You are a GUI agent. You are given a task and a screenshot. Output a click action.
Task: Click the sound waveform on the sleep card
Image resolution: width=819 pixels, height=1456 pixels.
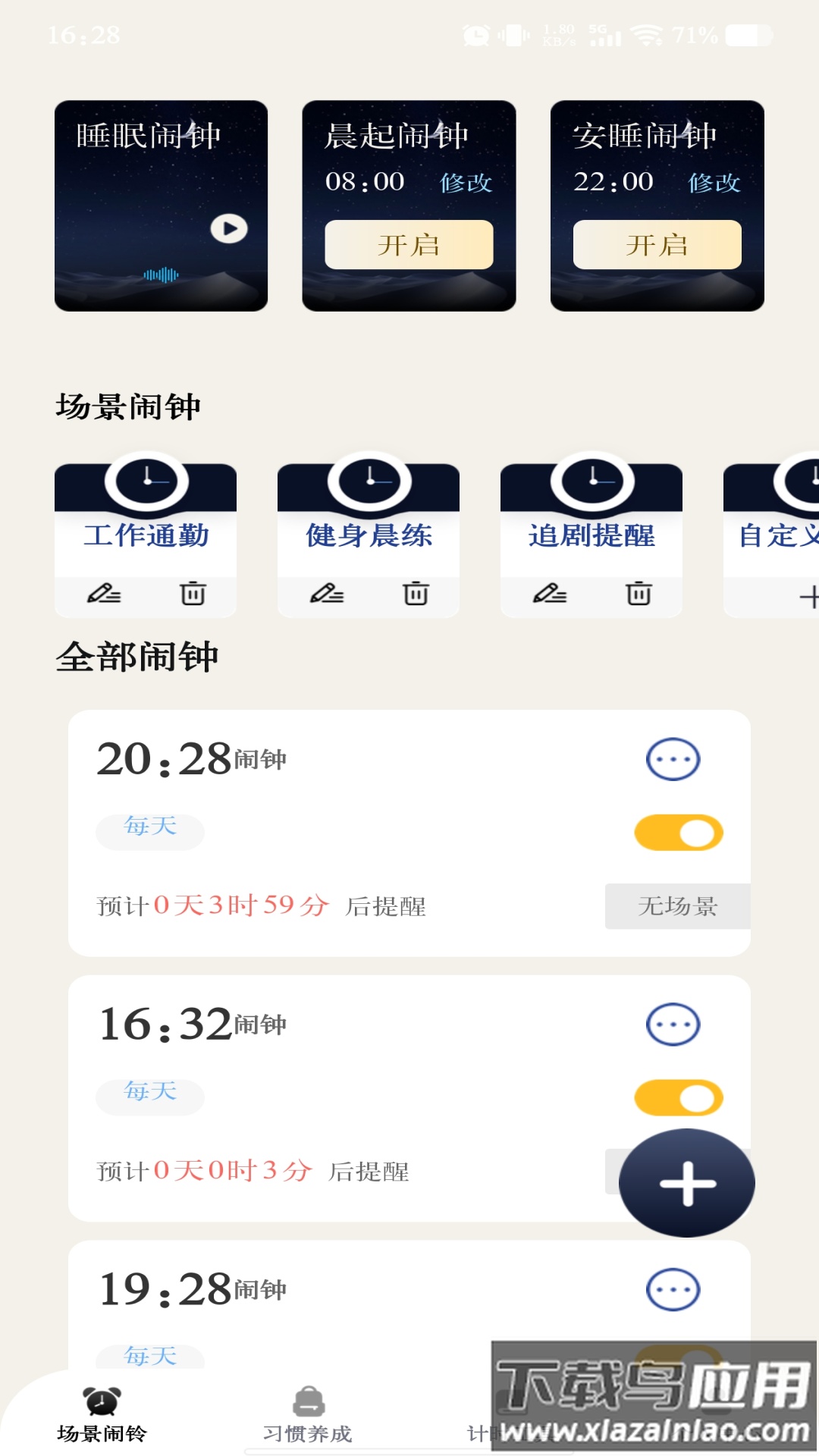pos(162,275)
